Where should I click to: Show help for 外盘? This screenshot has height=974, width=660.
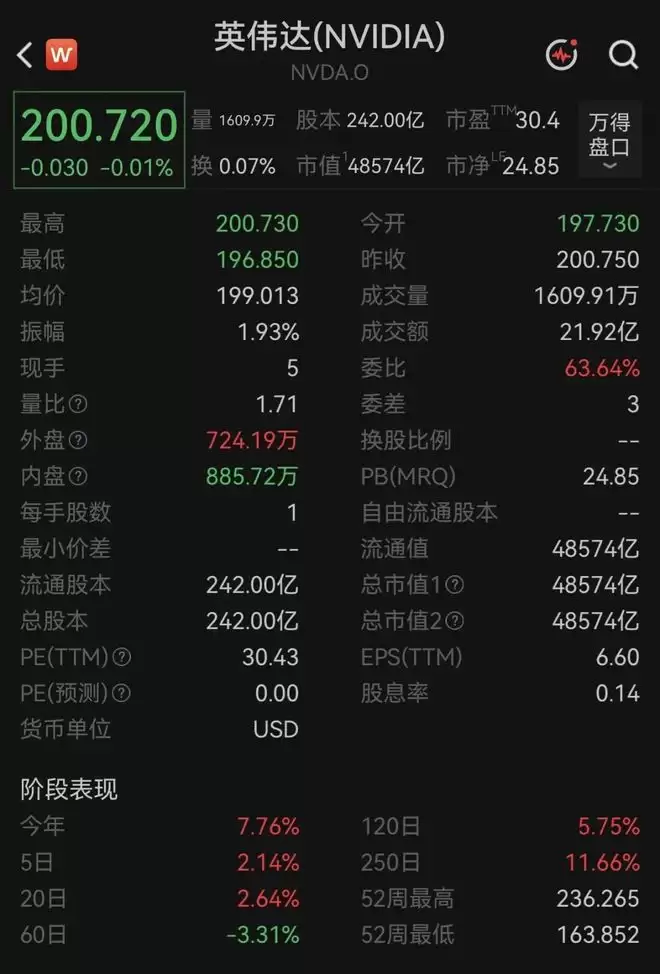[x=78, y=440]
